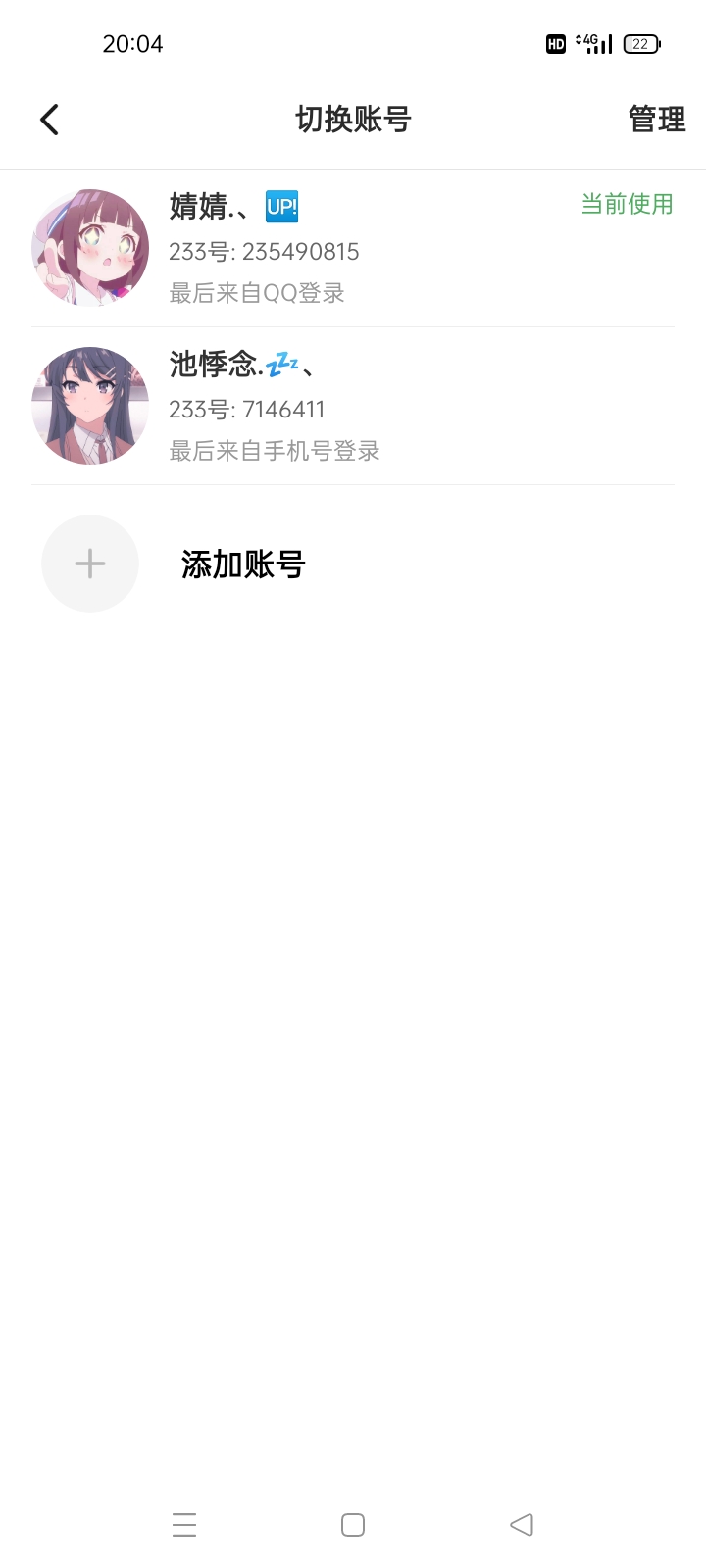Go to the phone's home screen

[x=353, y=1525]
